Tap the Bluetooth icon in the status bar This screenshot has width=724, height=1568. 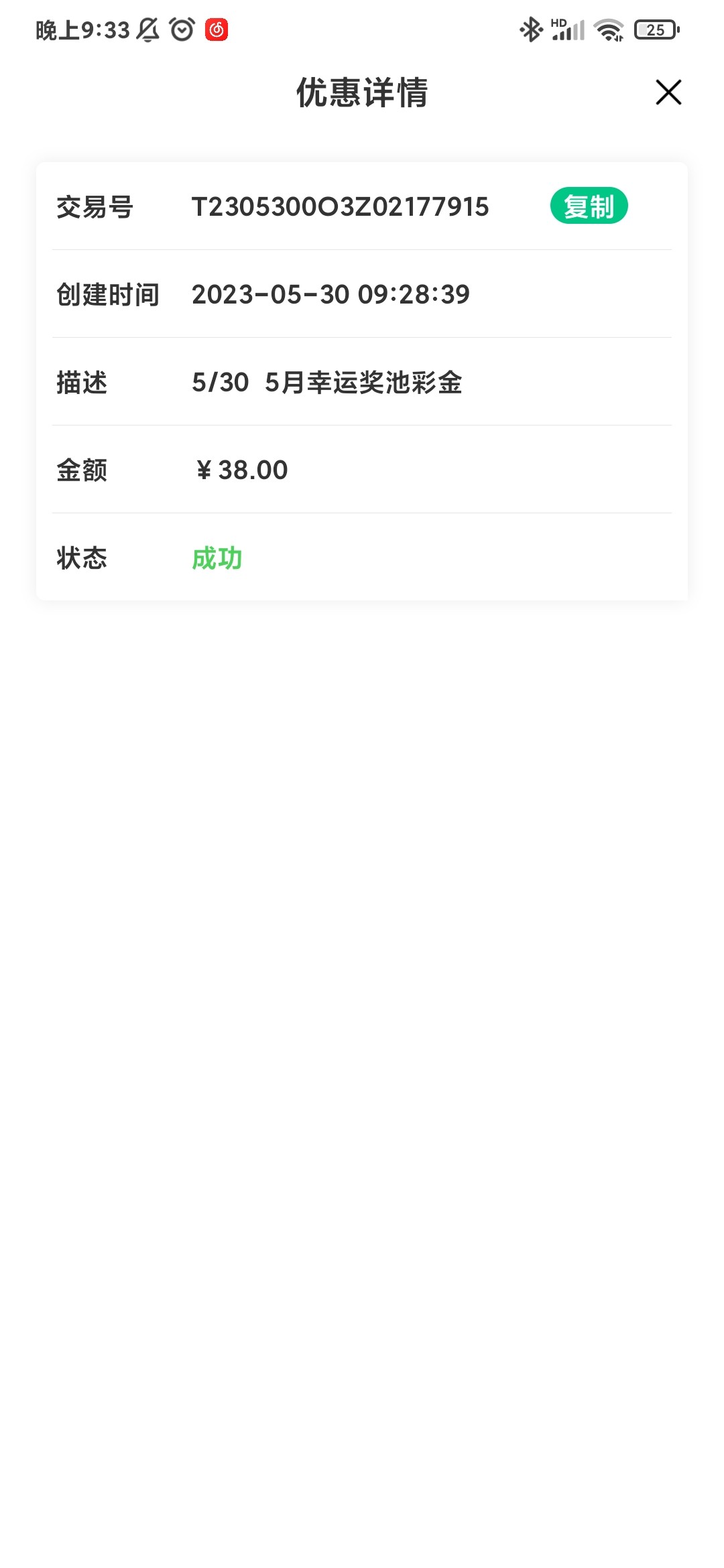point(530,29)
